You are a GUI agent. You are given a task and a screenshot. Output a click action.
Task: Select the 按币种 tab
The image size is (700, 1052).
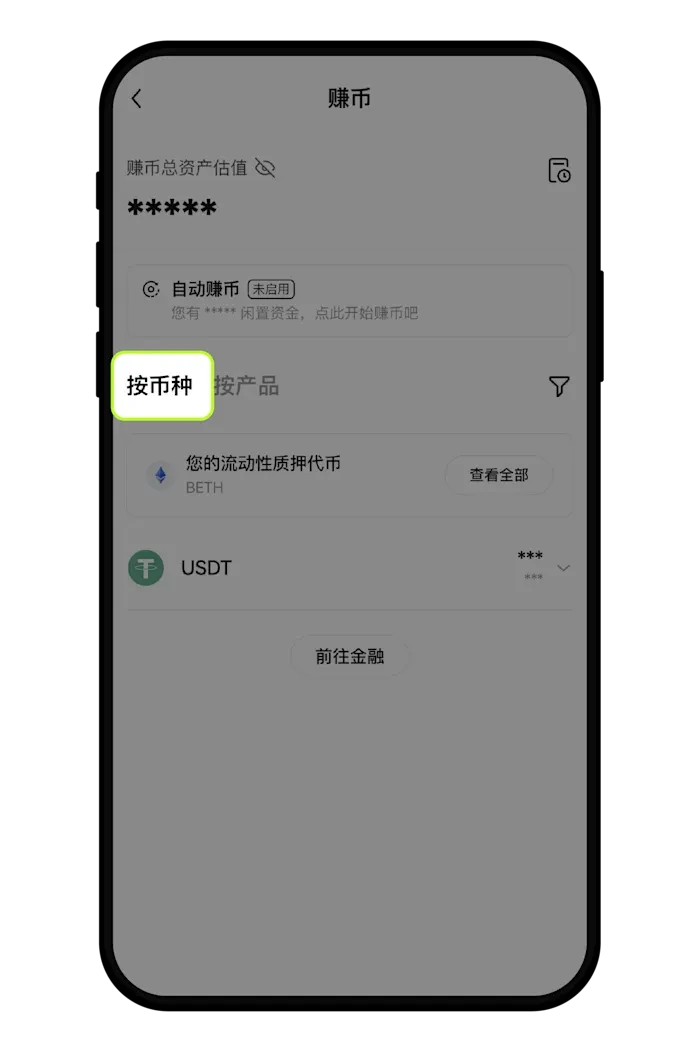tap(160, 385)
